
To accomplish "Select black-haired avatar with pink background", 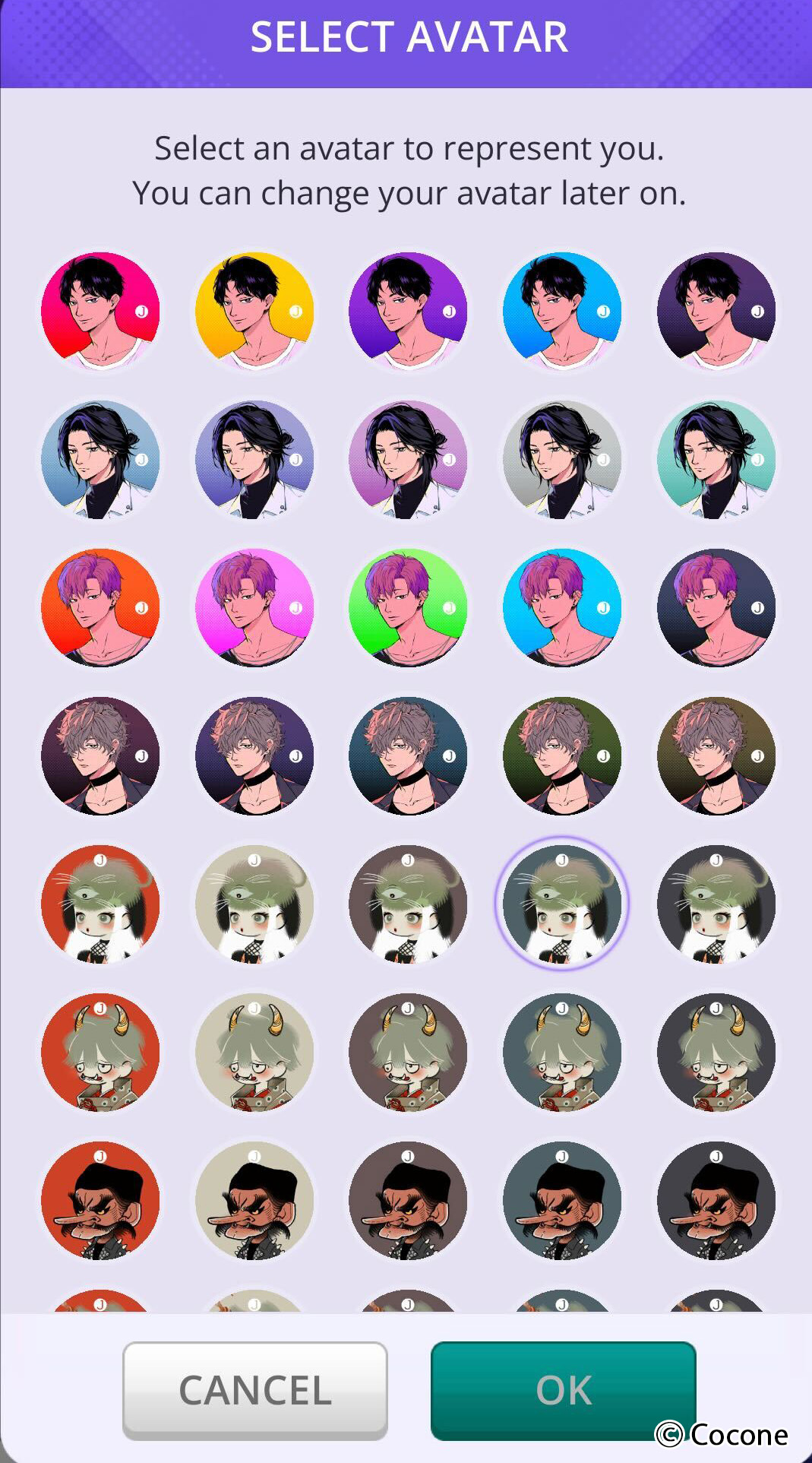I will (x=100, y=312).
